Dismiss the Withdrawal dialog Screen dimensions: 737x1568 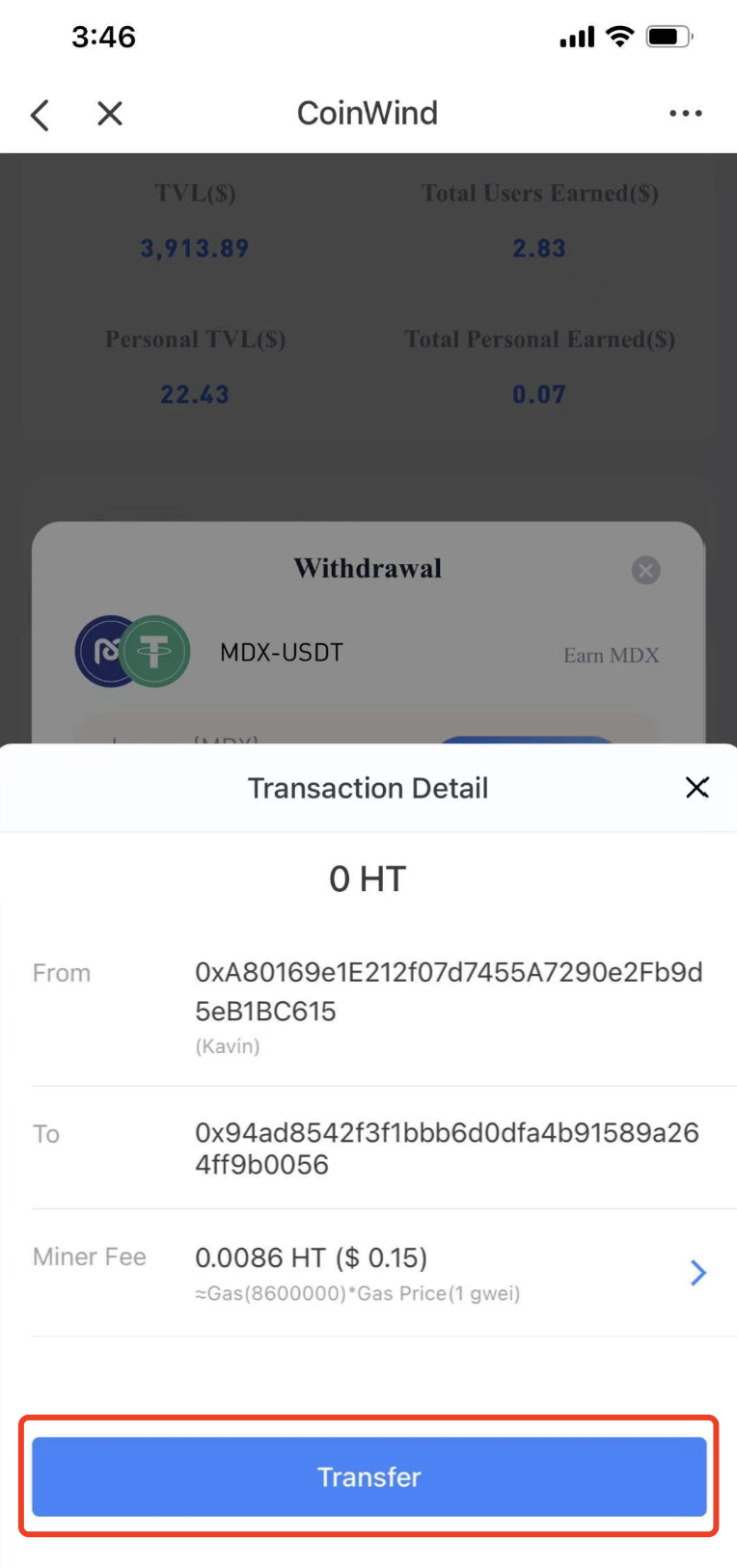coord(645,571)
